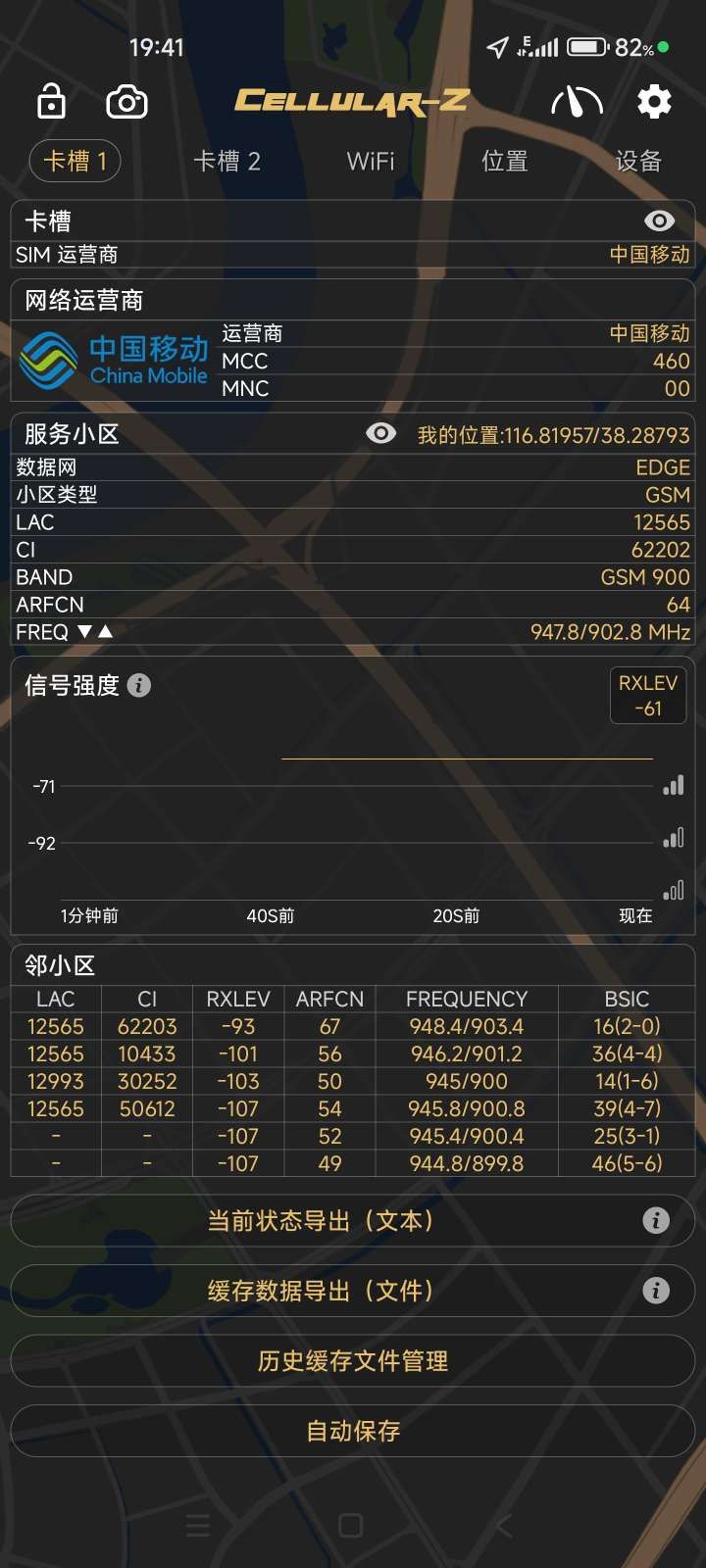Open the 设备 tab
This screenshot has height=1568, width=706.
tap(638, 161)
